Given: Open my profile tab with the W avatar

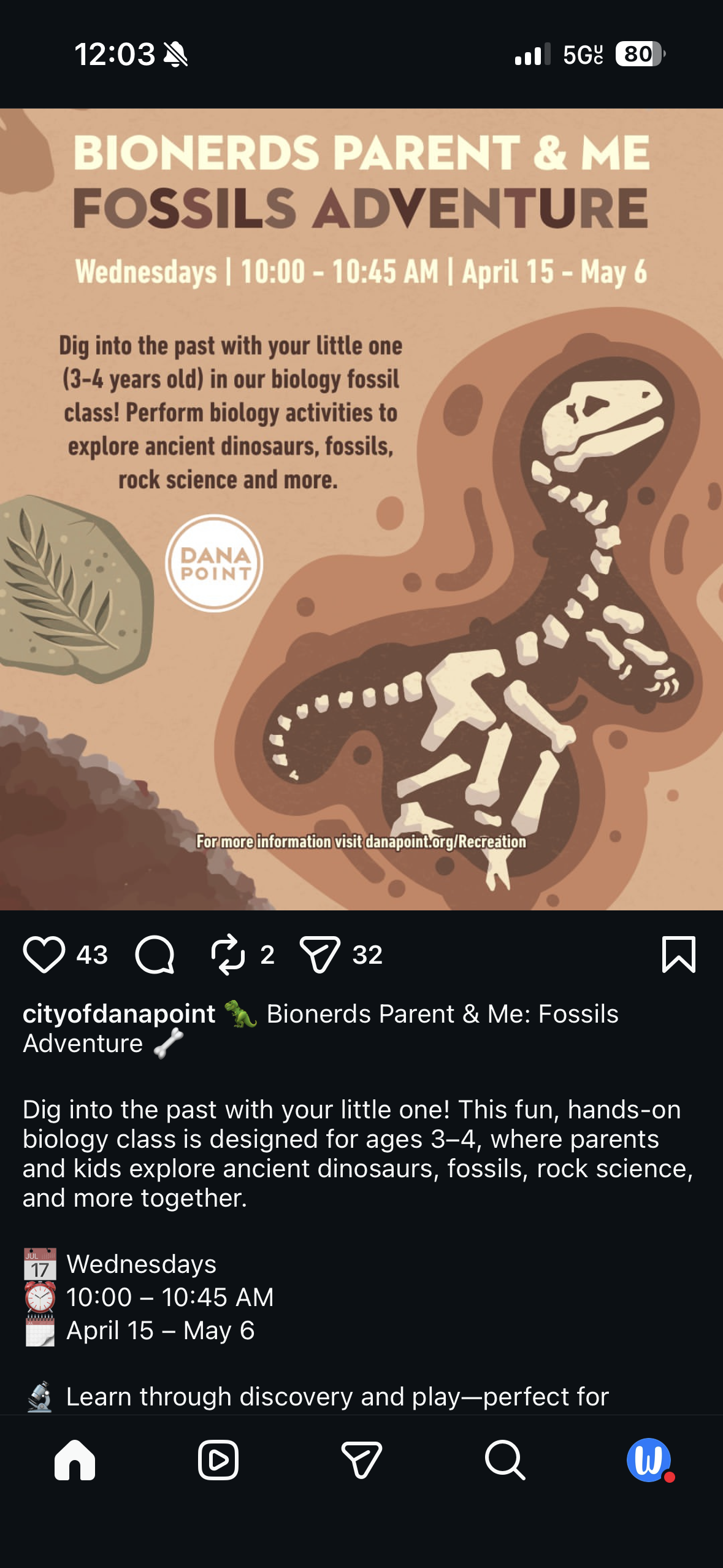Looking at the screenshot, I should point(648,1460).
